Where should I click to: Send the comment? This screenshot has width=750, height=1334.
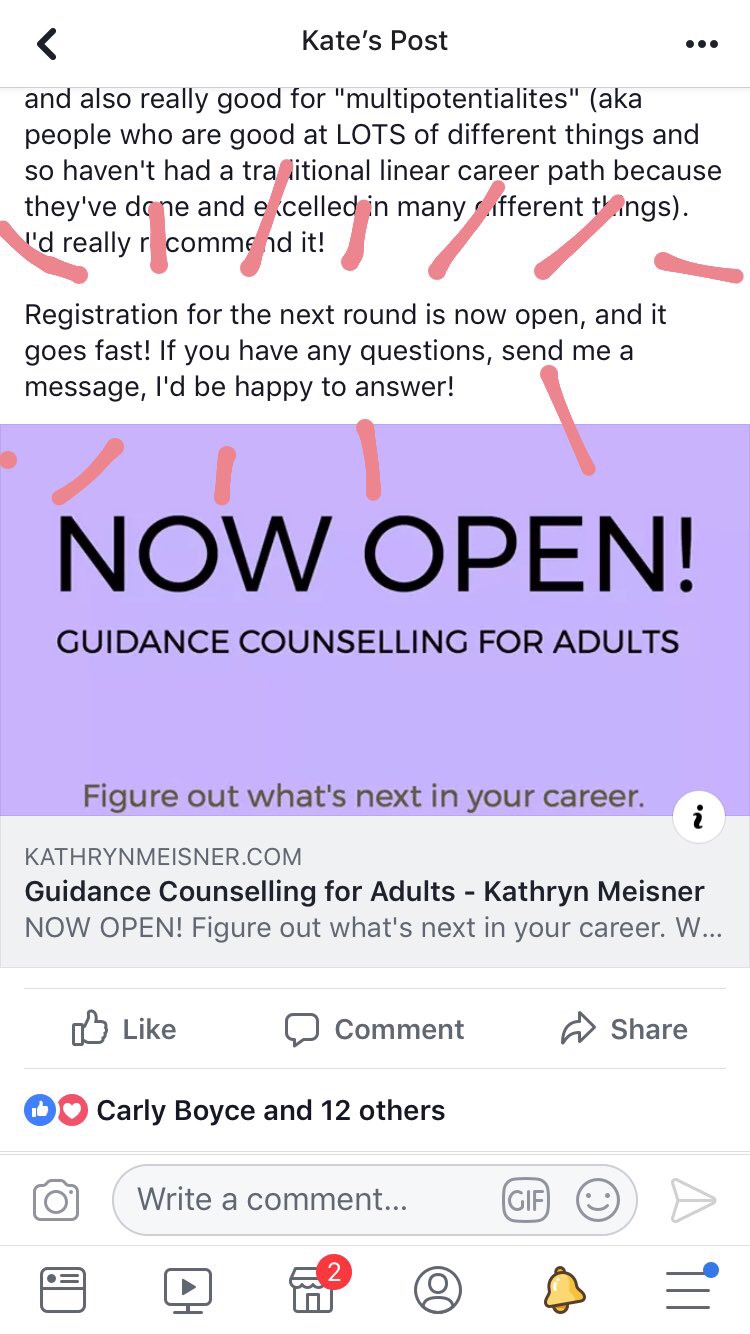pyautogui.click(x=693, y=1200)
